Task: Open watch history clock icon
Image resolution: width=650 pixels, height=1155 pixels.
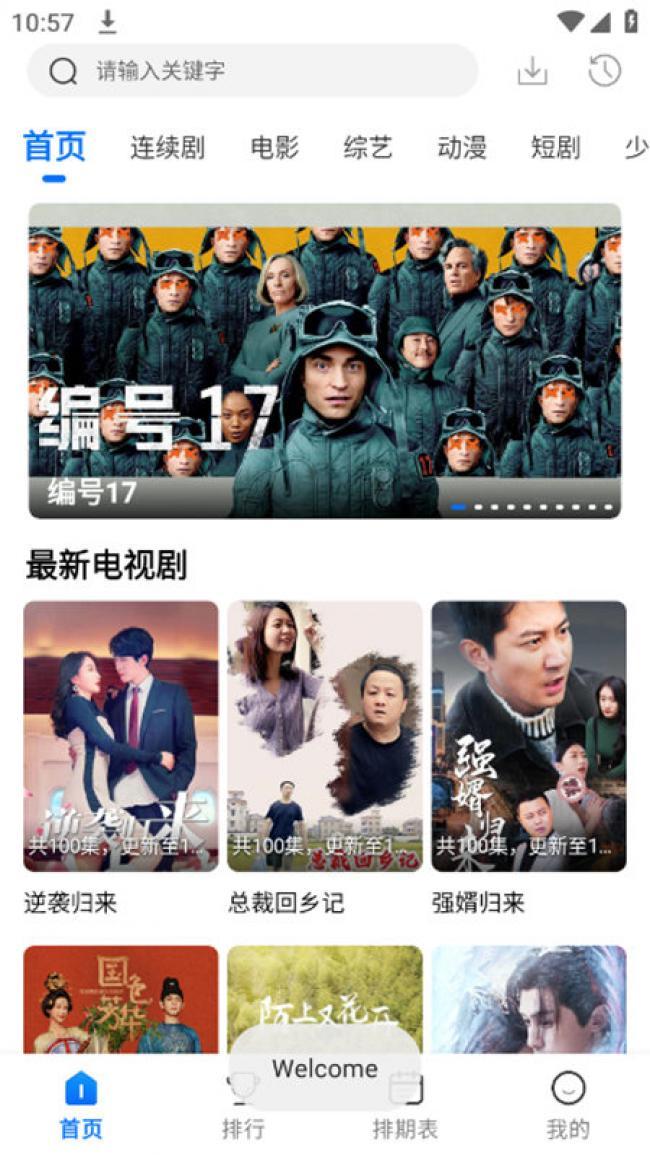Action: pos(605,71)
